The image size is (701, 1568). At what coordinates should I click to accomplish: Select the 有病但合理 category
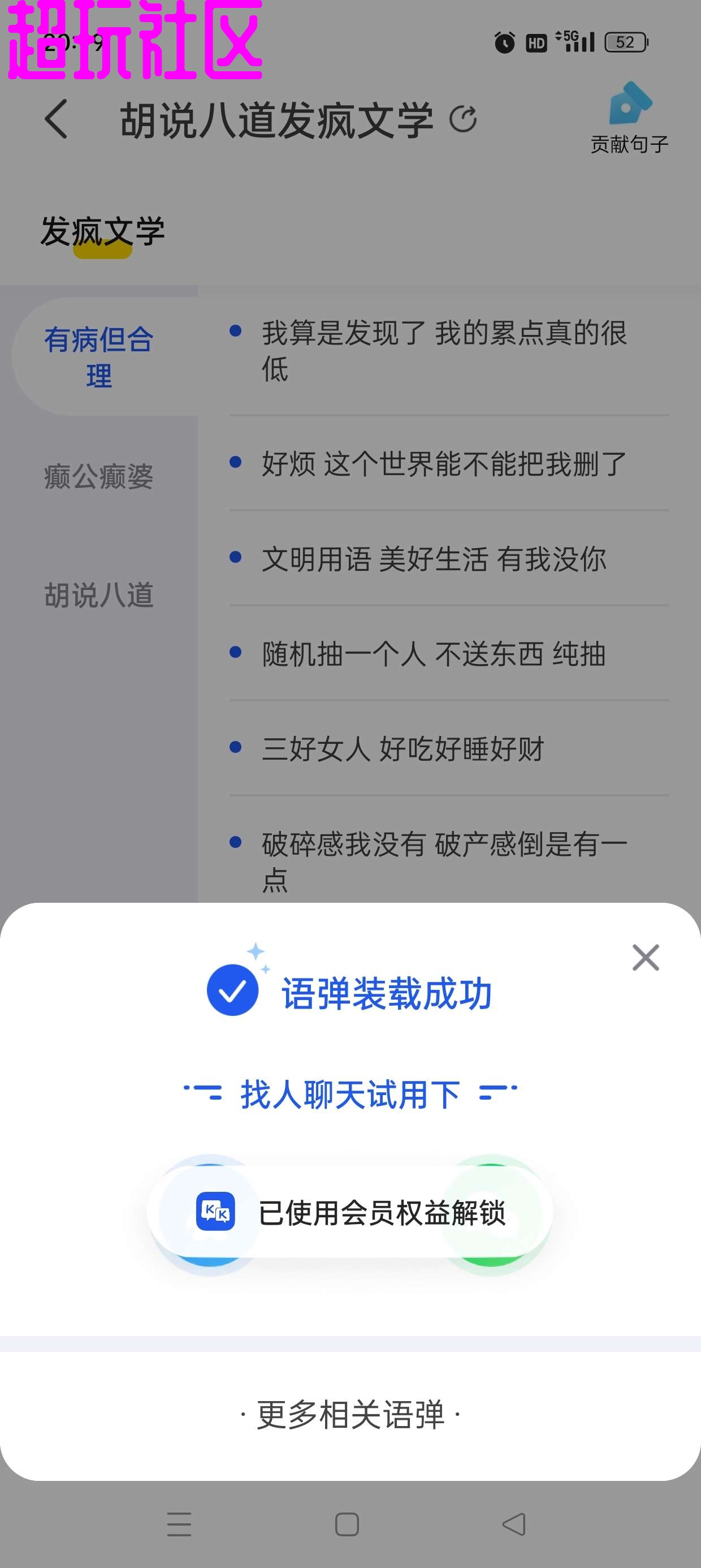tap(98, 357)
